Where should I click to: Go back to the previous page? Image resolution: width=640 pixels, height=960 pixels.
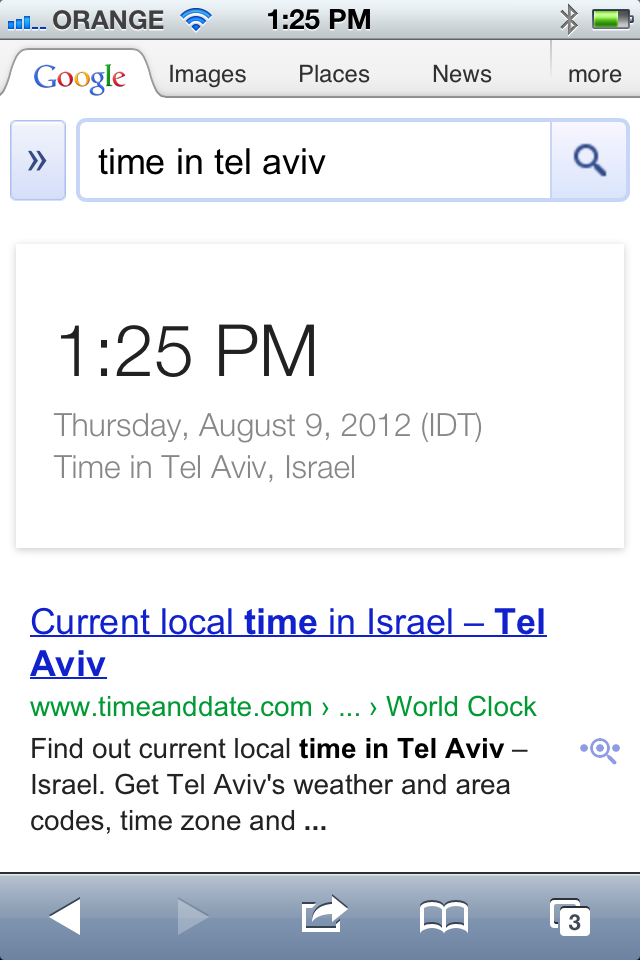pos(65,916)
